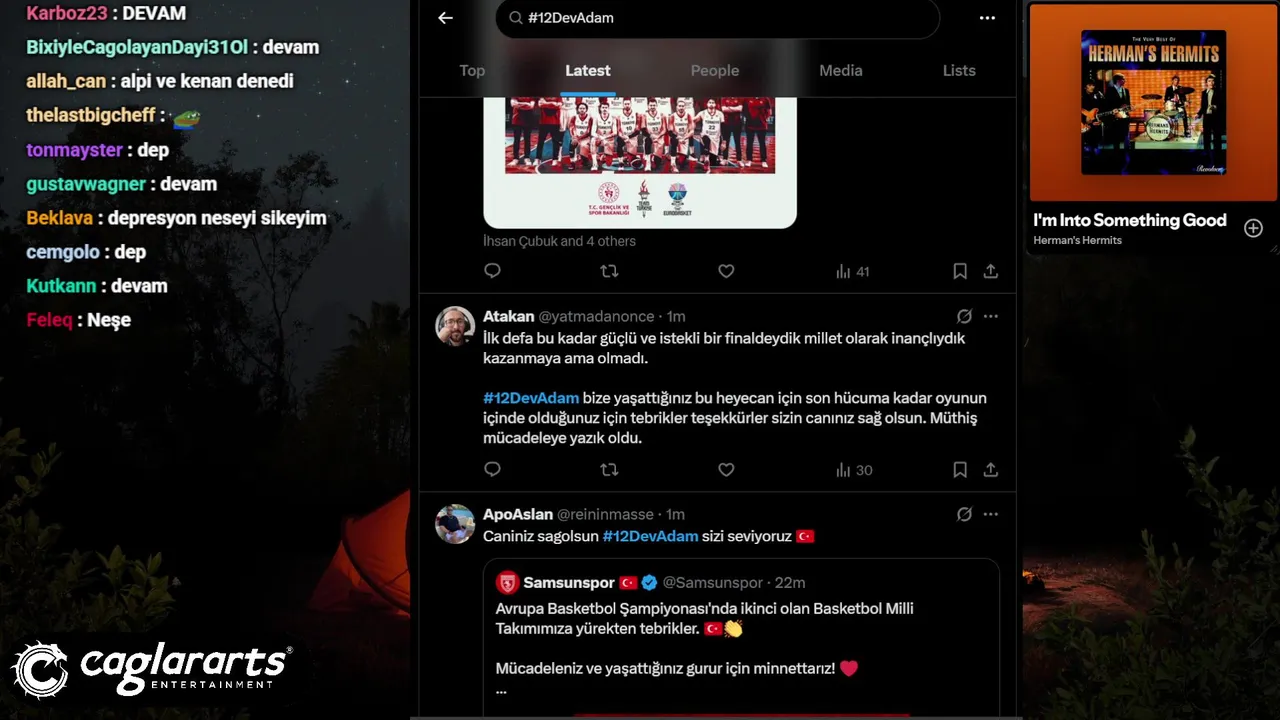Add I'm Into Something Good to library

pos(1253,228)
